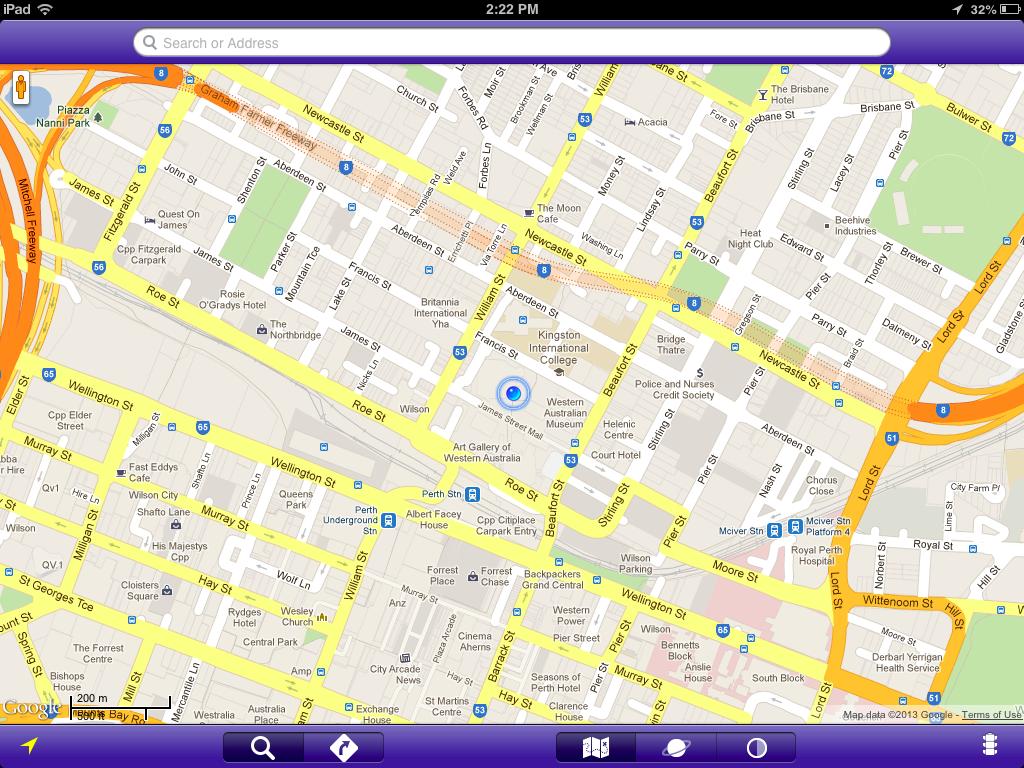This screenshot has height=768, width=1024.
Task: Tap the Perth Stn transit icon
Action: pos(472,494)
